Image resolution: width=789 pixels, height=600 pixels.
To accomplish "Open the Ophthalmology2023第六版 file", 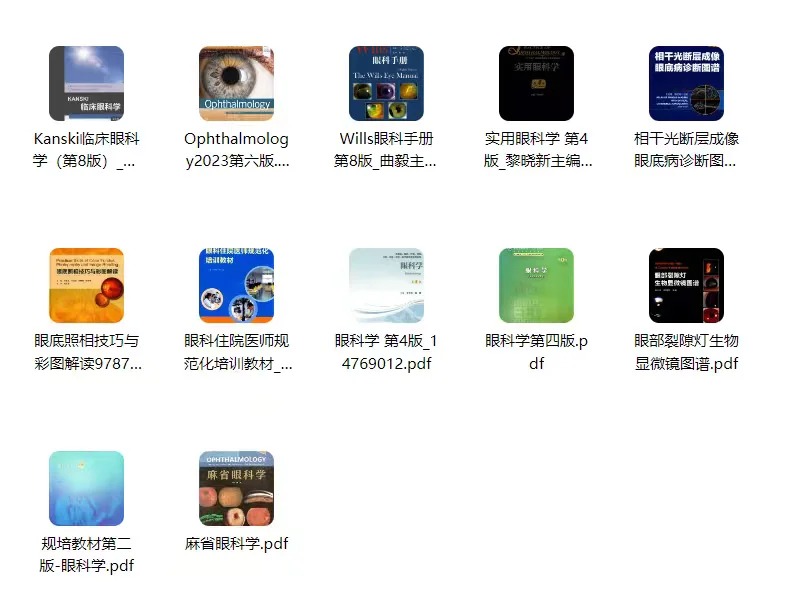I will pyautogui.click(x=236, y=84).
